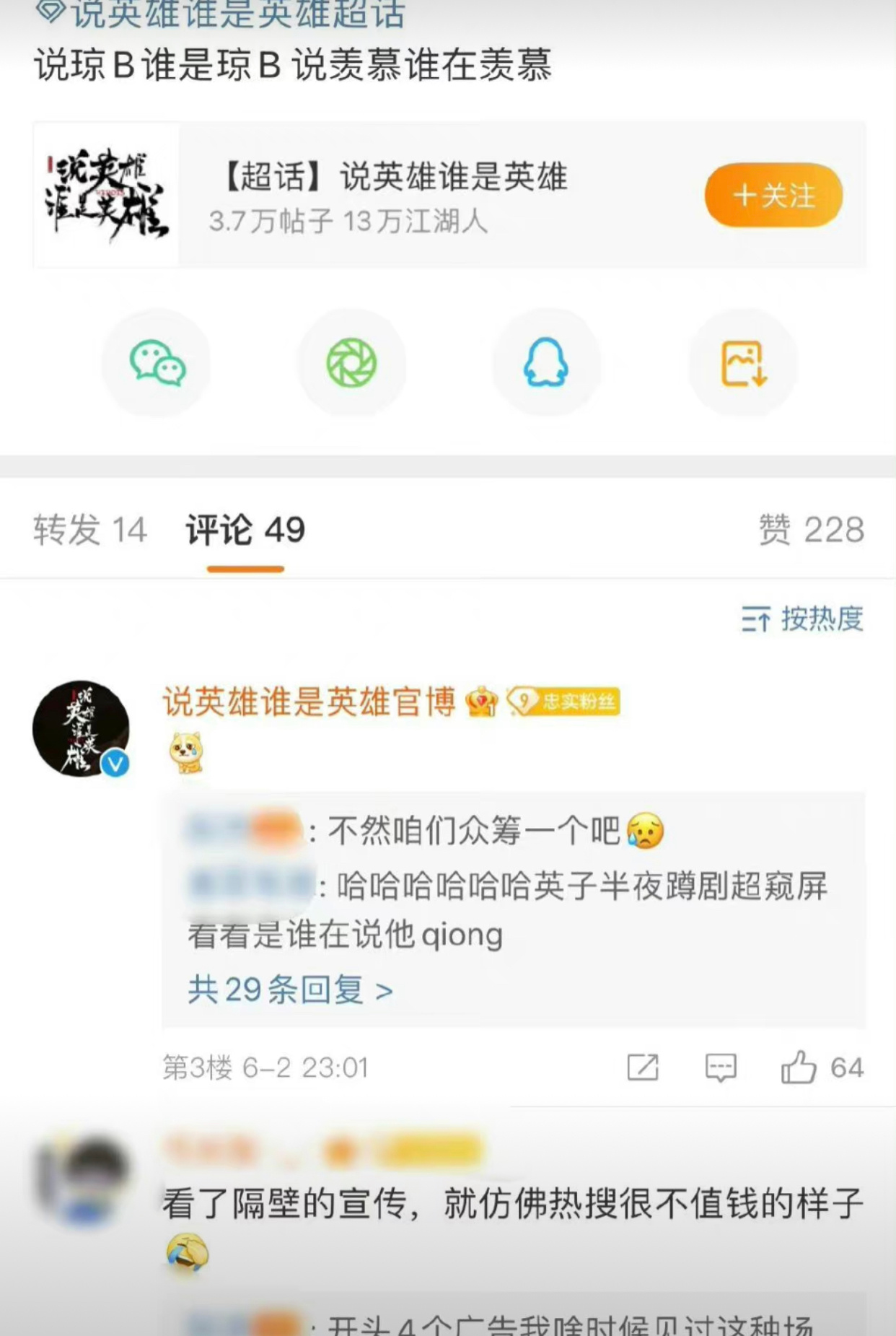This screenshot has width=896, height=1336.
Task: Repost the official account's comment
Action: (643, 1068)
